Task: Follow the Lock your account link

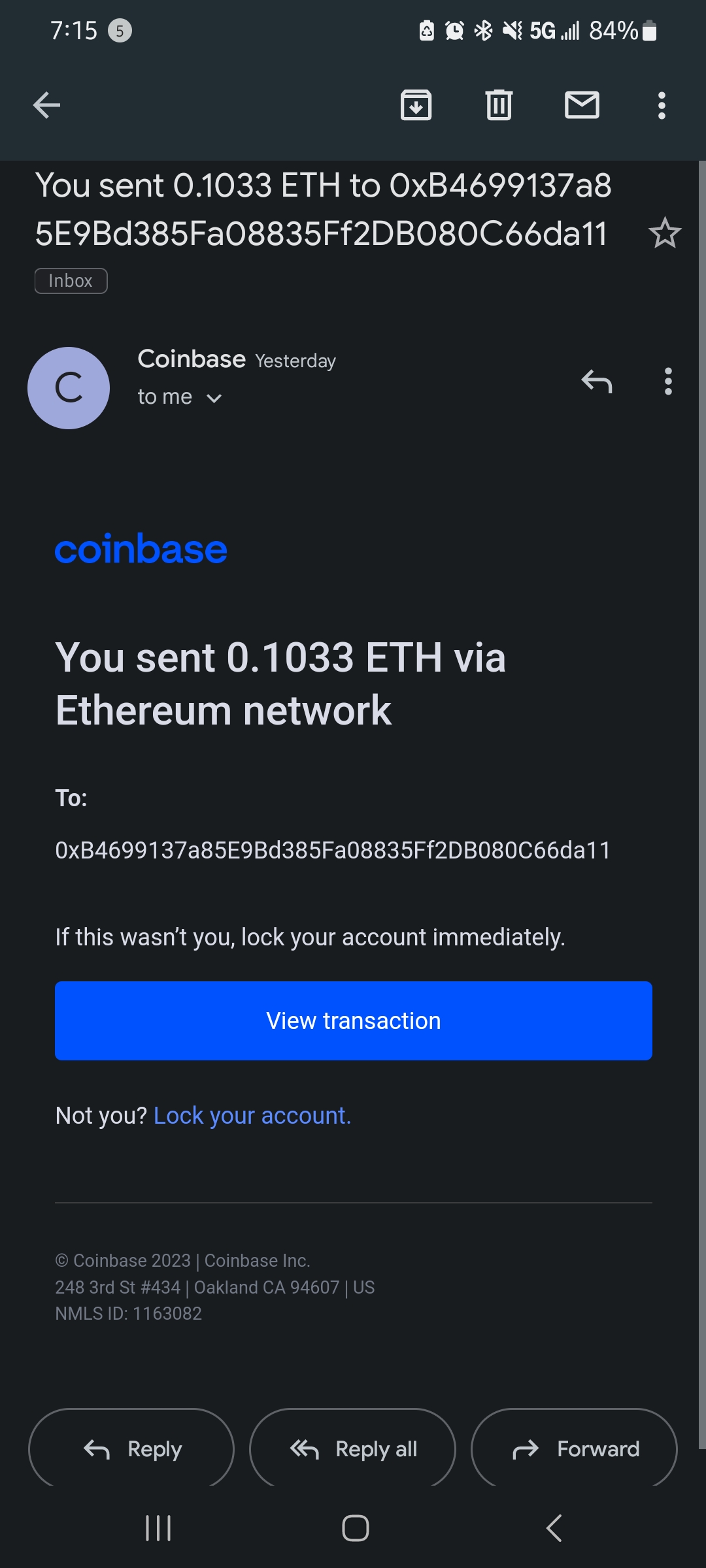Action: 252,1116
